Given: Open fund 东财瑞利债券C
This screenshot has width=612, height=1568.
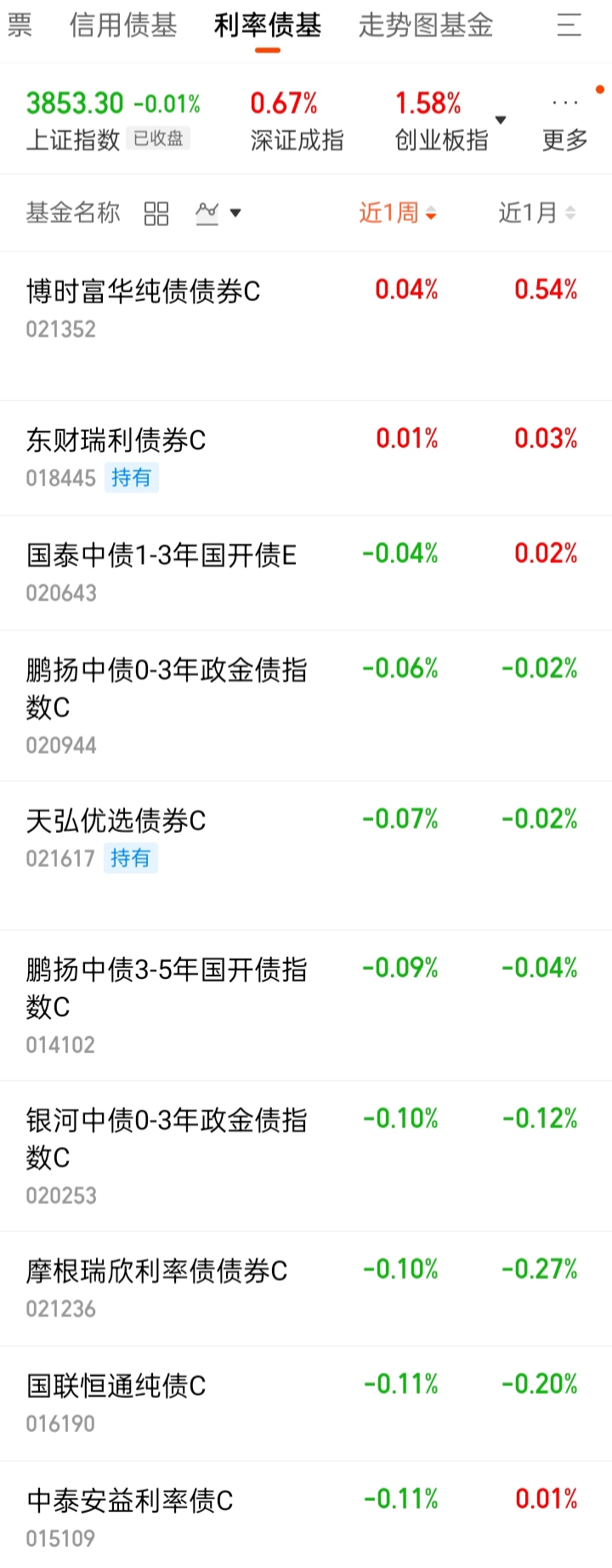Looking at the screenshot, I should (x=306, y=458).
